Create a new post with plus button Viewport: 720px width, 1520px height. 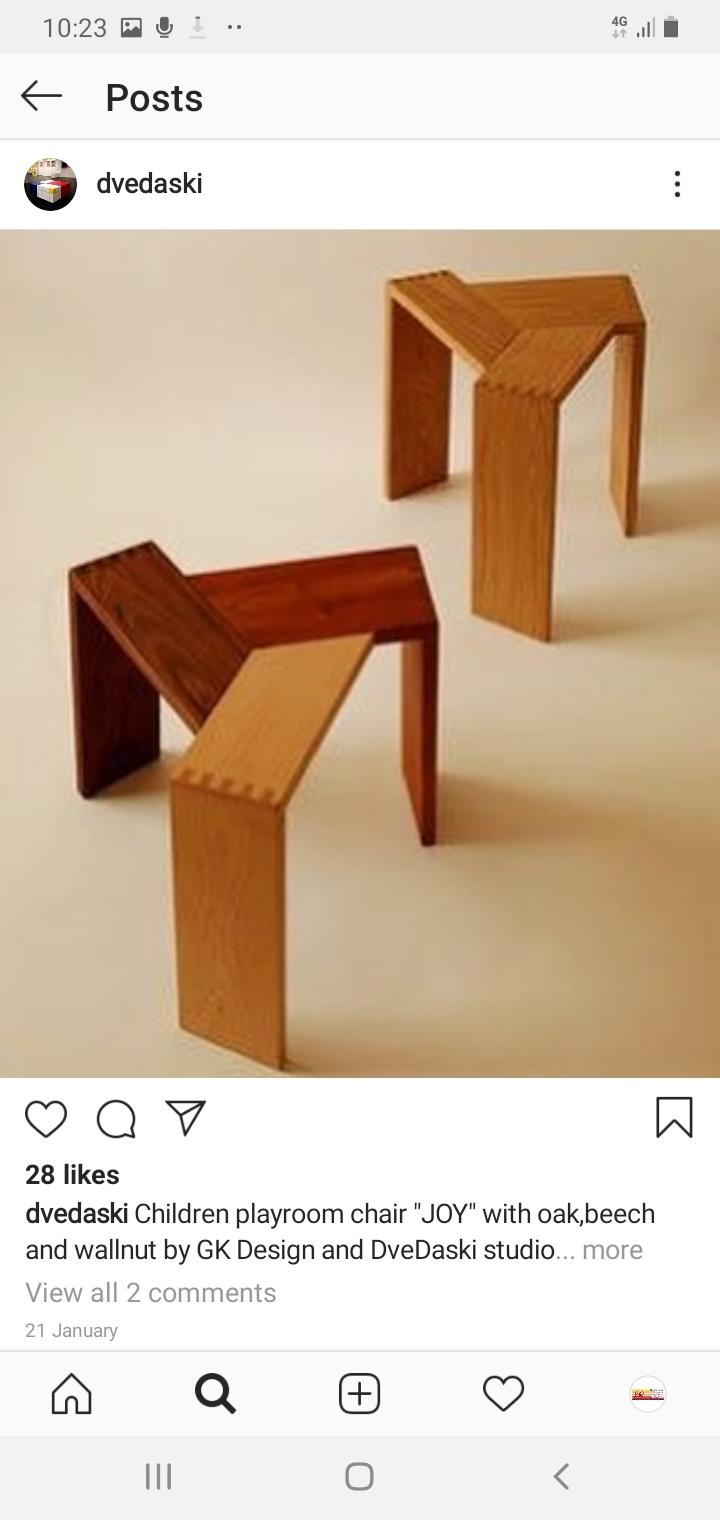[x=359, y=1393]
